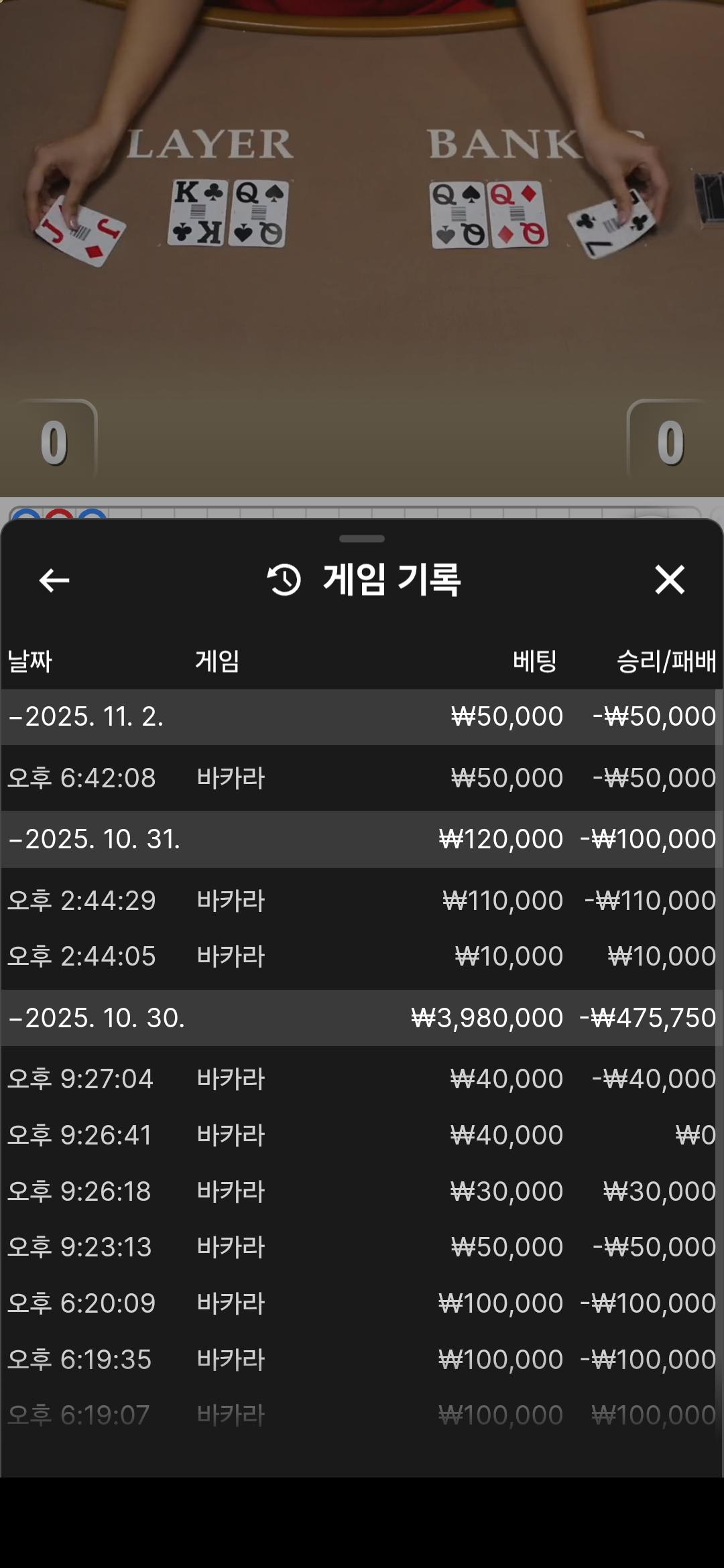This screenshot has width=724, height=1568.
Task: Open the 오후 9:27:04 baccarat record
Action: click(362, 1079)
